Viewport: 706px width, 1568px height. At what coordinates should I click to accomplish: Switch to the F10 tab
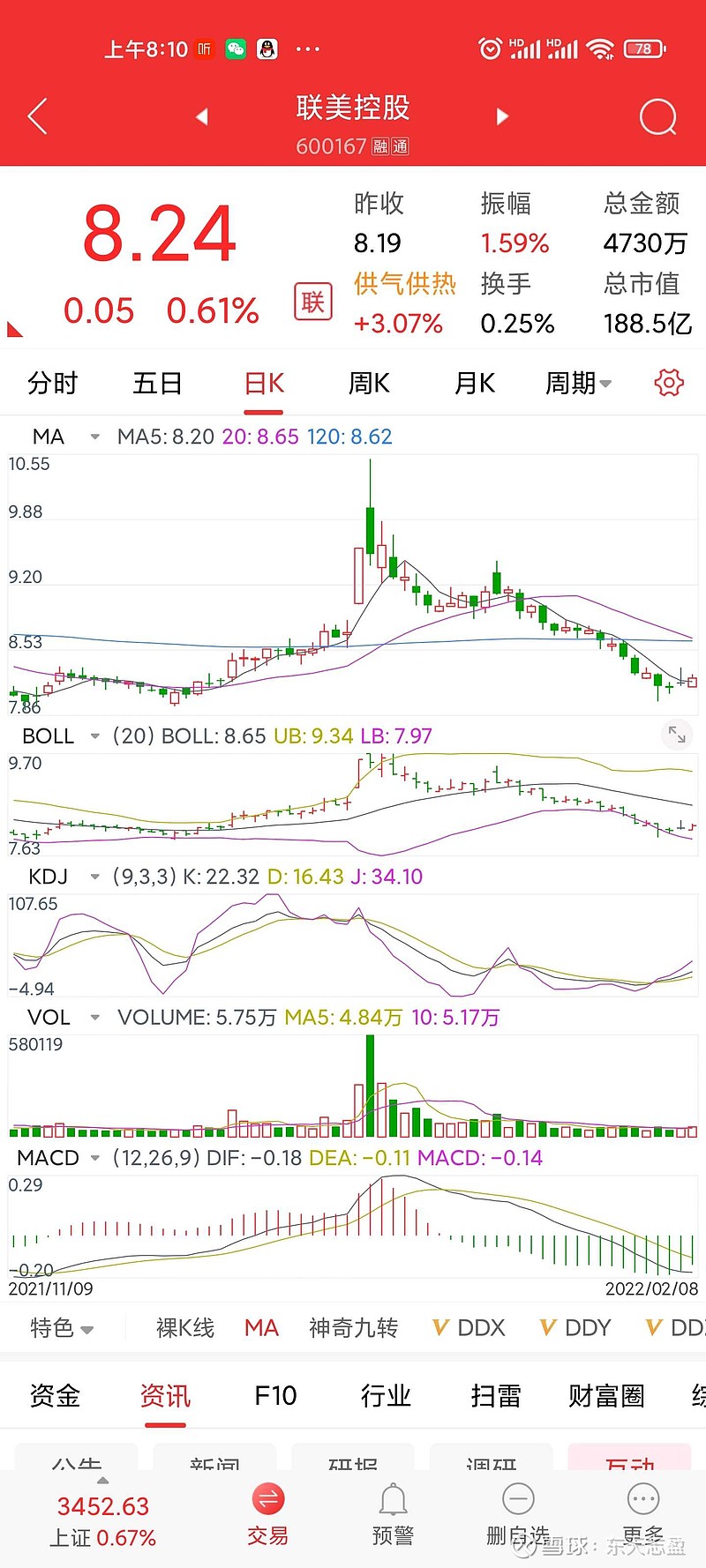click(x=274, y=1396)
